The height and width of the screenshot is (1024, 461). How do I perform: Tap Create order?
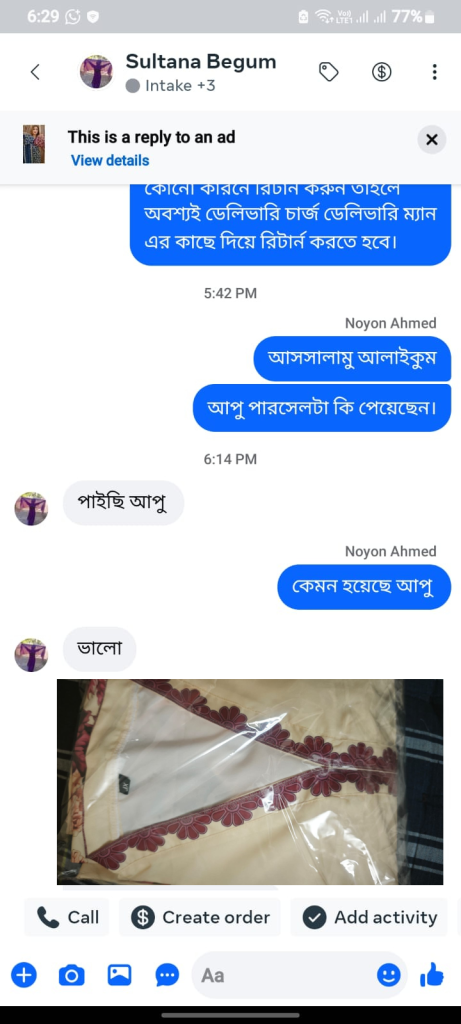[200, 917]
